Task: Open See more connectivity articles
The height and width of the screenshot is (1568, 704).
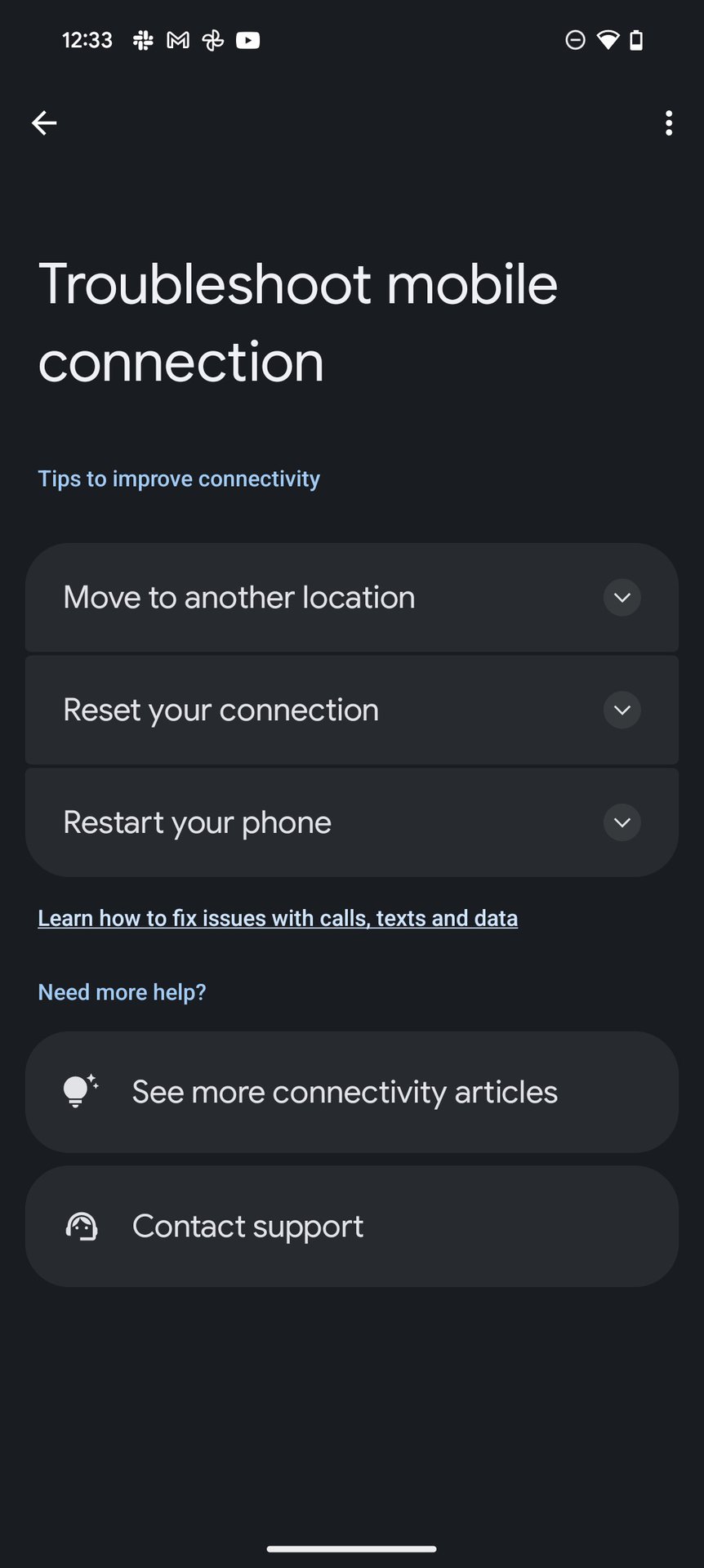Action: point(352,1093)
